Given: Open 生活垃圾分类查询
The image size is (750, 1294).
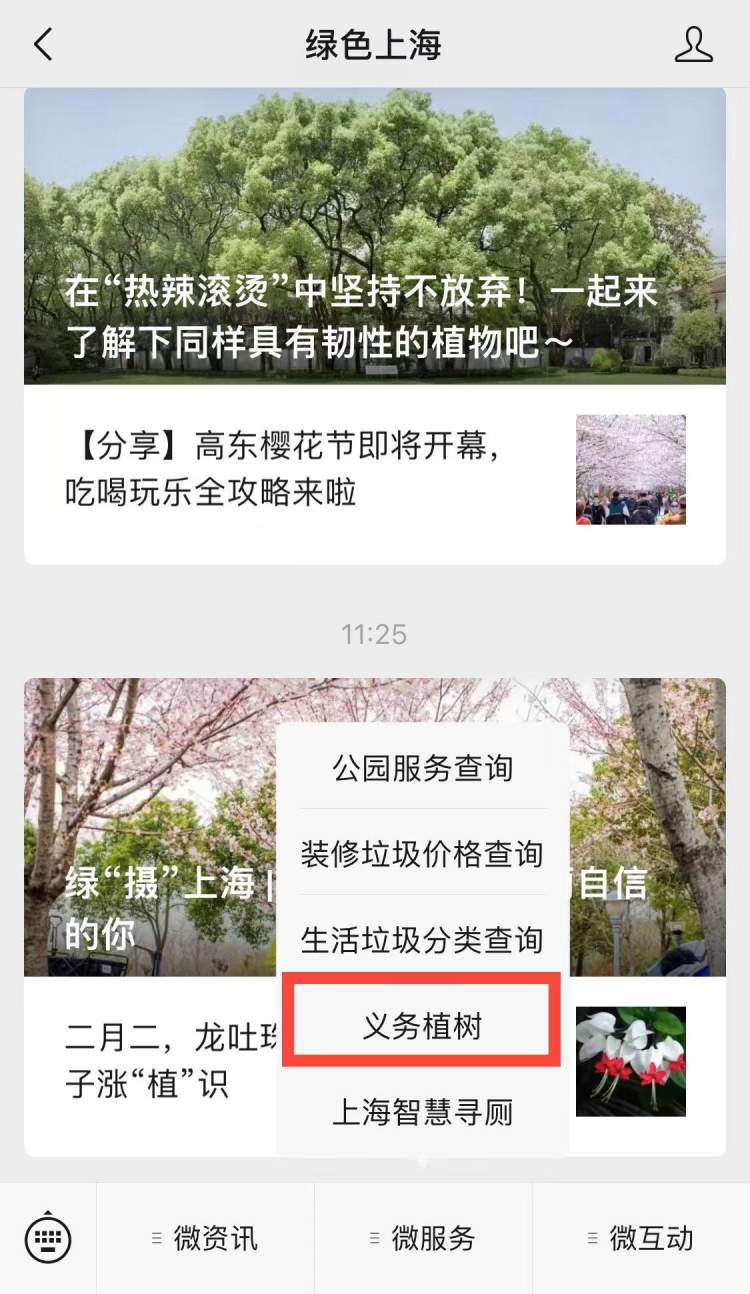Looking at the screenshot, I should pos(423,940).
